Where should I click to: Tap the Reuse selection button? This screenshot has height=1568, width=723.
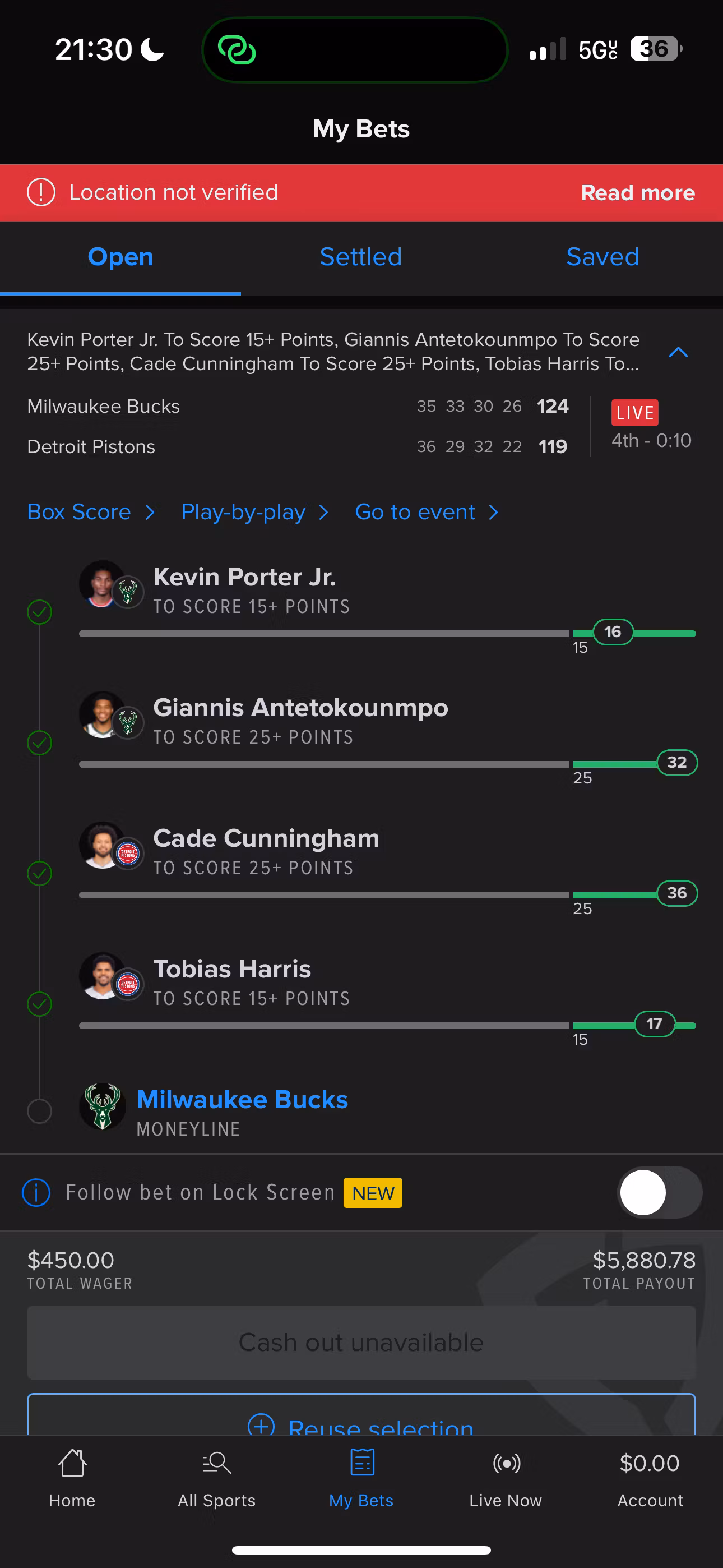(361, 1417)
